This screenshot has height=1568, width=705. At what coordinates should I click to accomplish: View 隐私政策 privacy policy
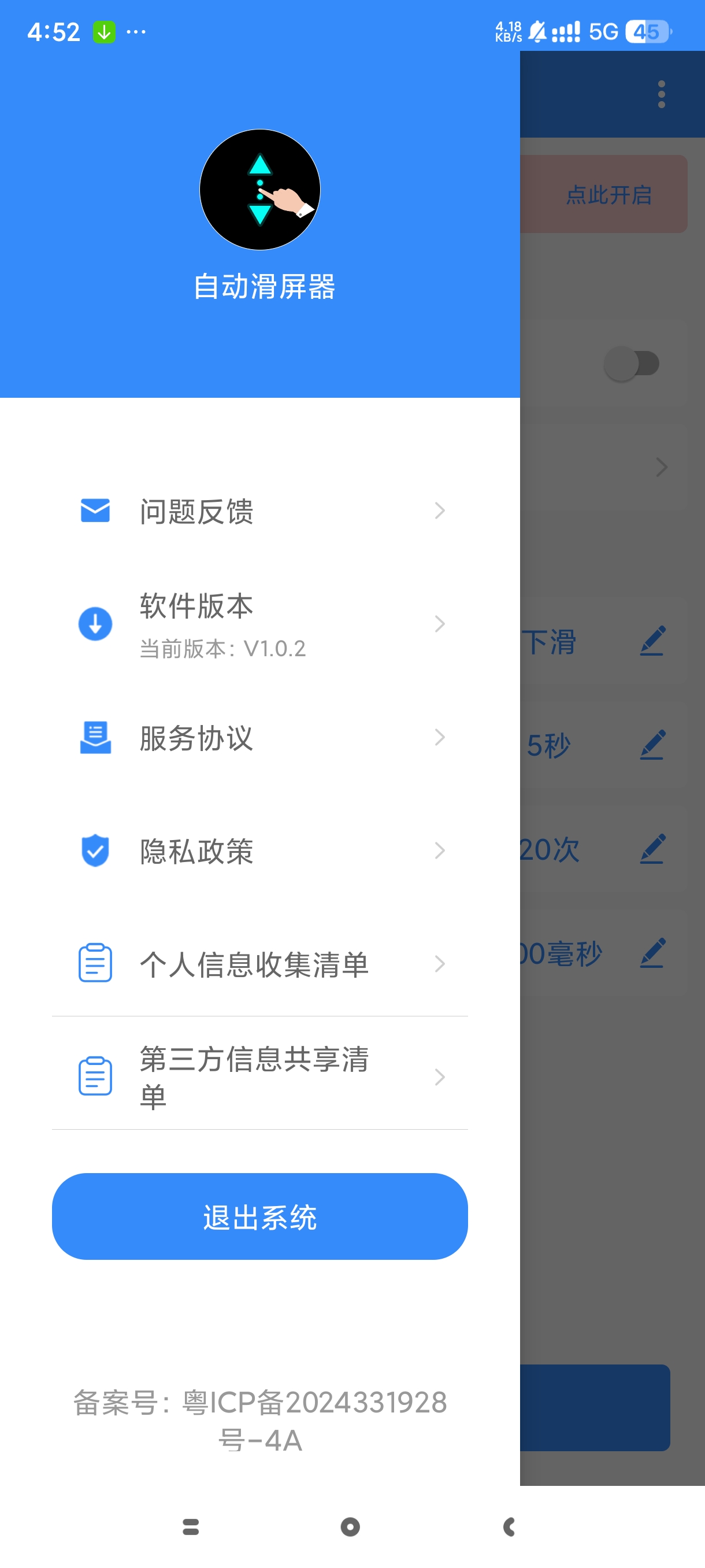pyautogui.click(x=259, y=850)
